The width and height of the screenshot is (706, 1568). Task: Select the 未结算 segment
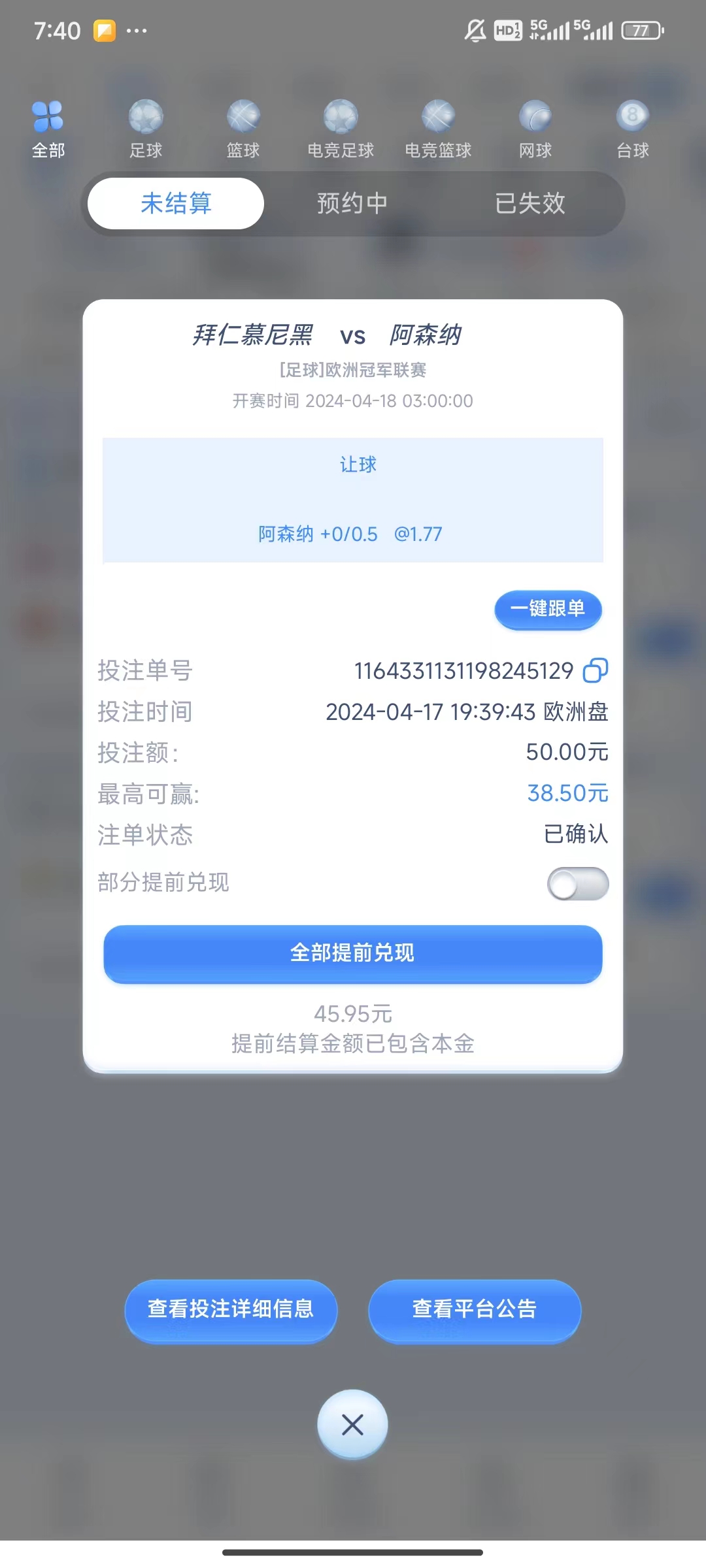(x=176, y=203)
